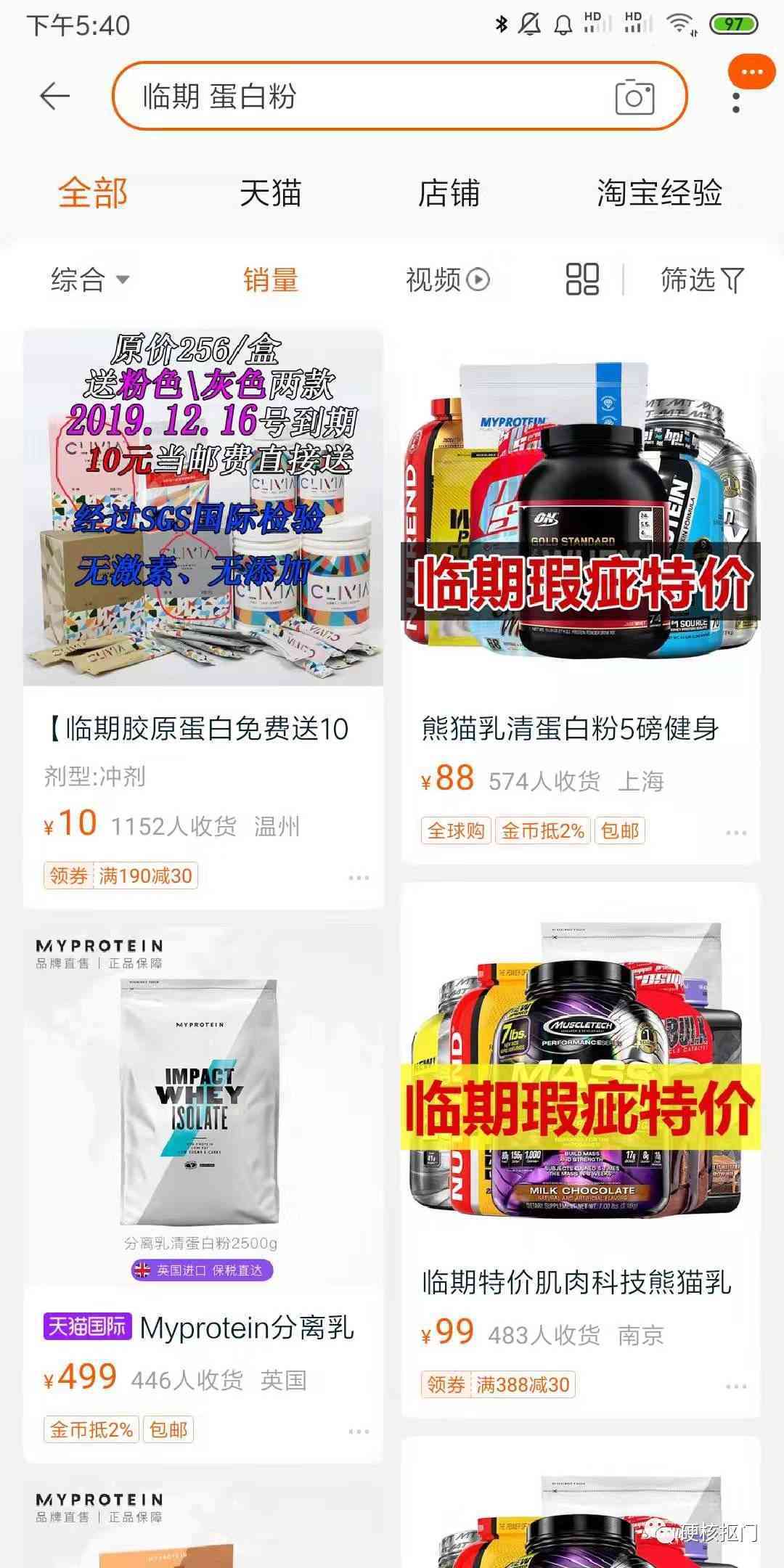Expand the 综合 sorting dropdown
Image resolution: width=784 pixels, height=1568 pixels.
[89, 279]
